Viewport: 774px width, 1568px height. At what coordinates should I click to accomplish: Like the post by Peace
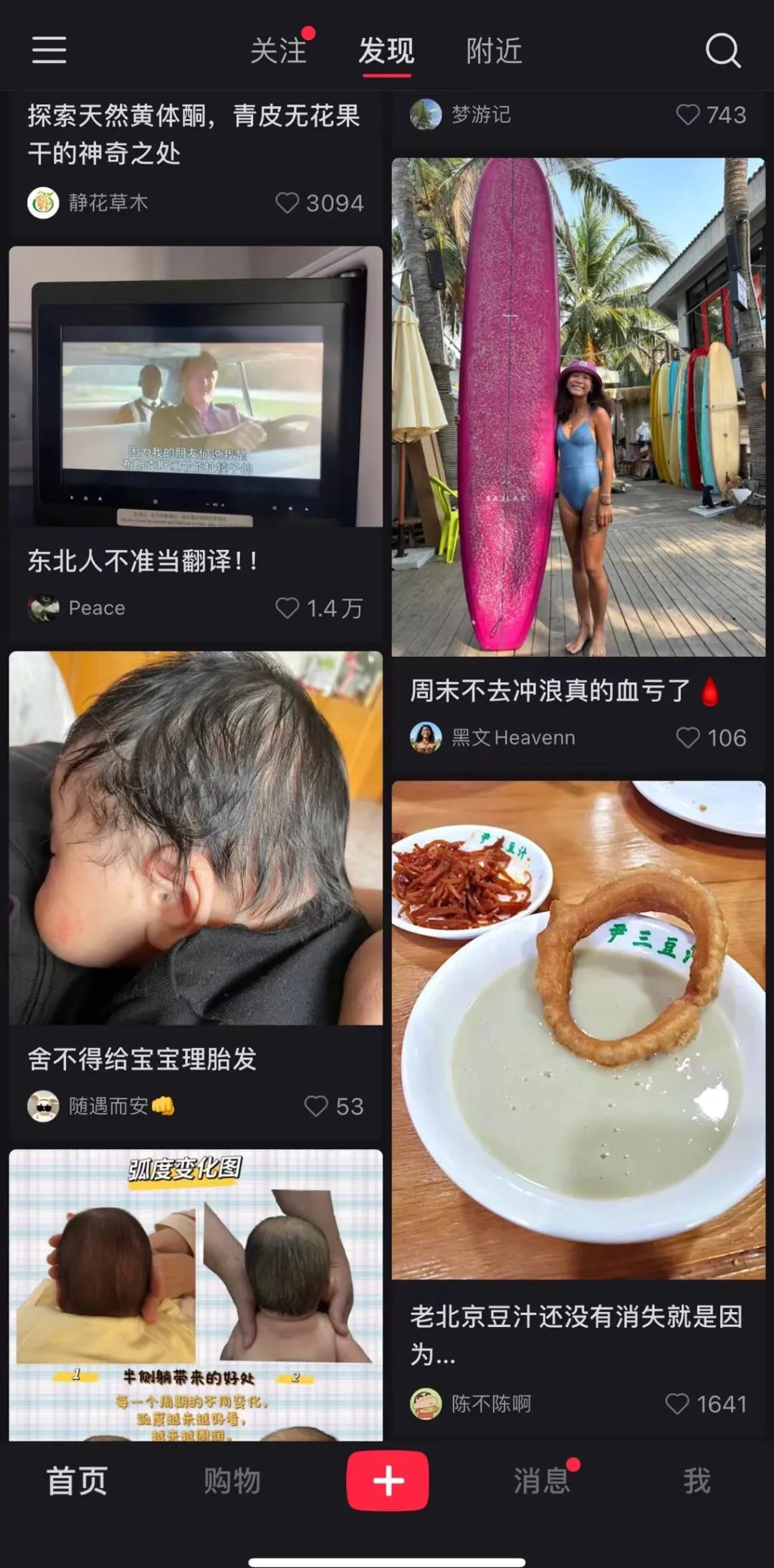287,608
